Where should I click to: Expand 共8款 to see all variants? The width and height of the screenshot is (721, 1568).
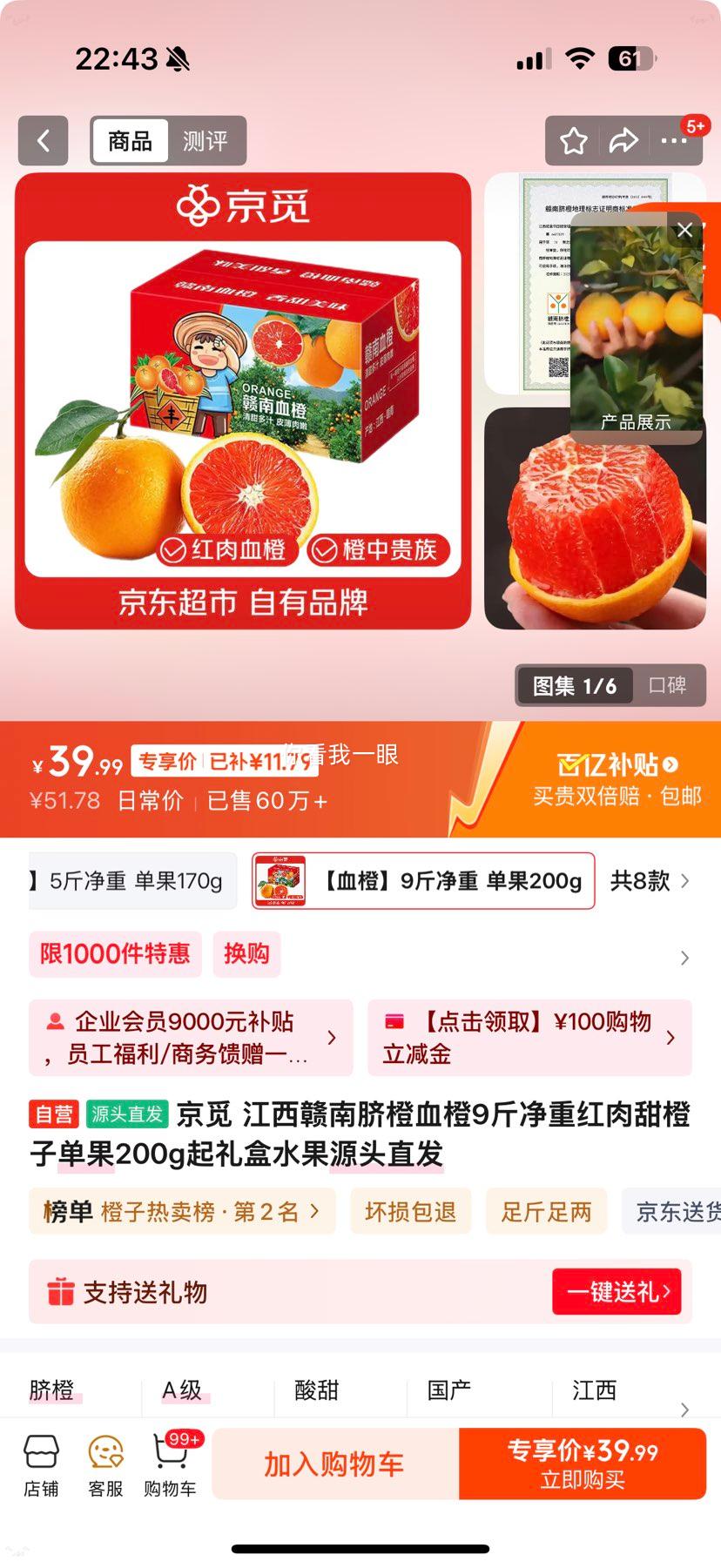click(648, 881)
